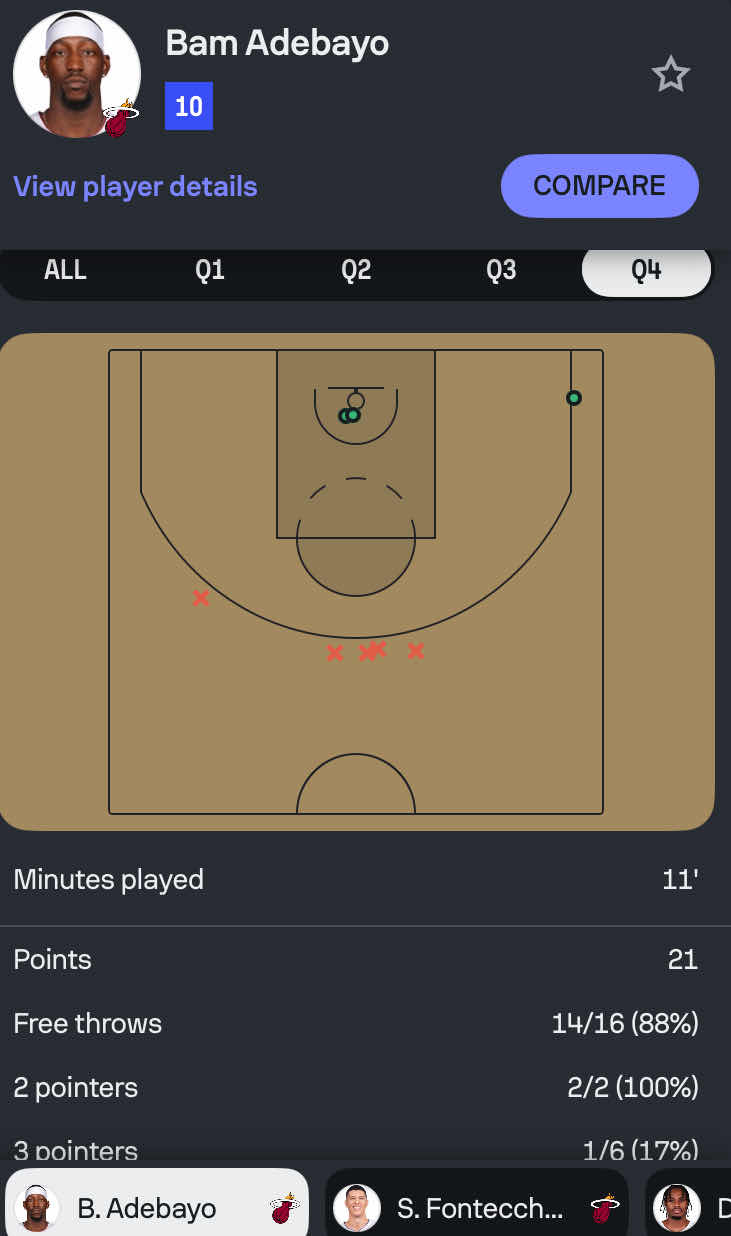View the Q3 shot map
Image resolution: width=731 pixels, height=1236 pixels.
point(501,270)
